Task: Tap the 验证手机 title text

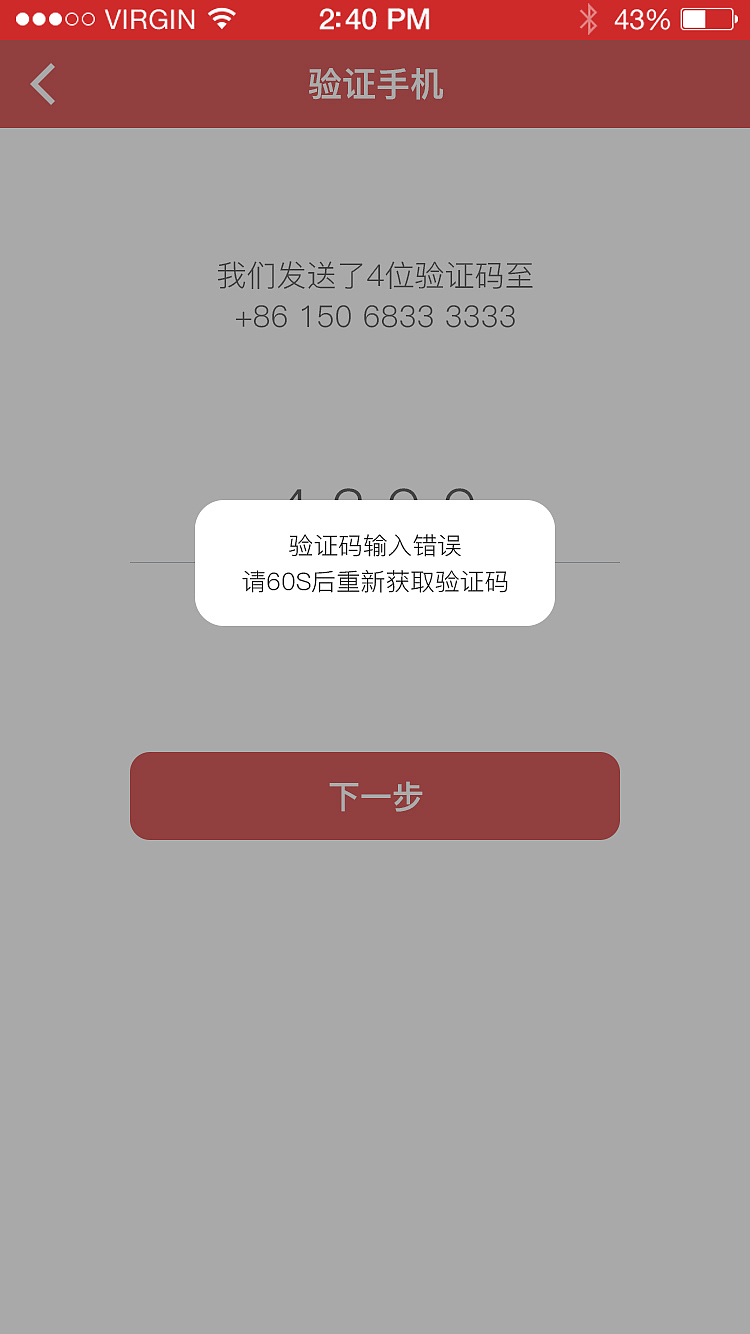Action: point(375,84)
